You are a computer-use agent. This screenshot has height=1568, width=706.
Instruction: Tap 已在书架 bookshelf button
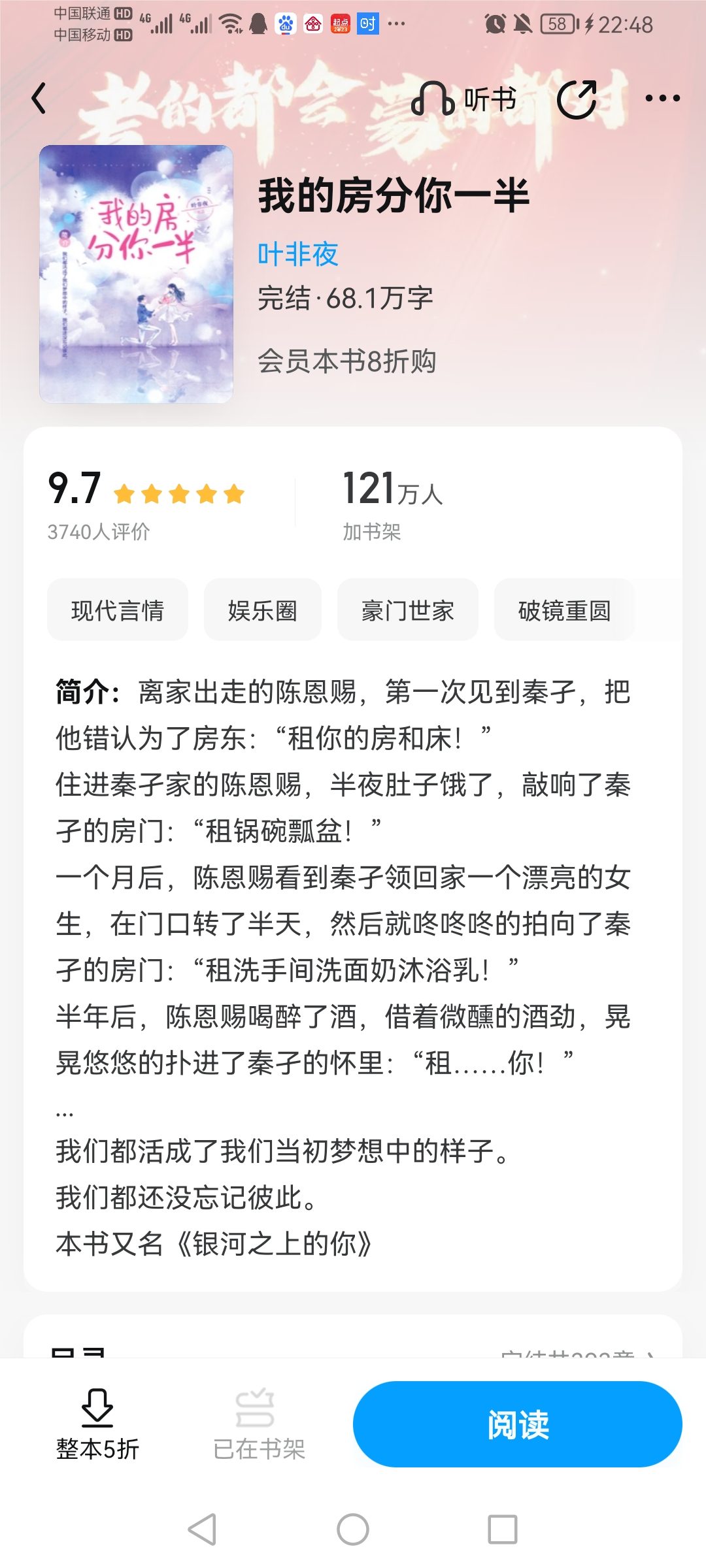(x=259, y=1425)
